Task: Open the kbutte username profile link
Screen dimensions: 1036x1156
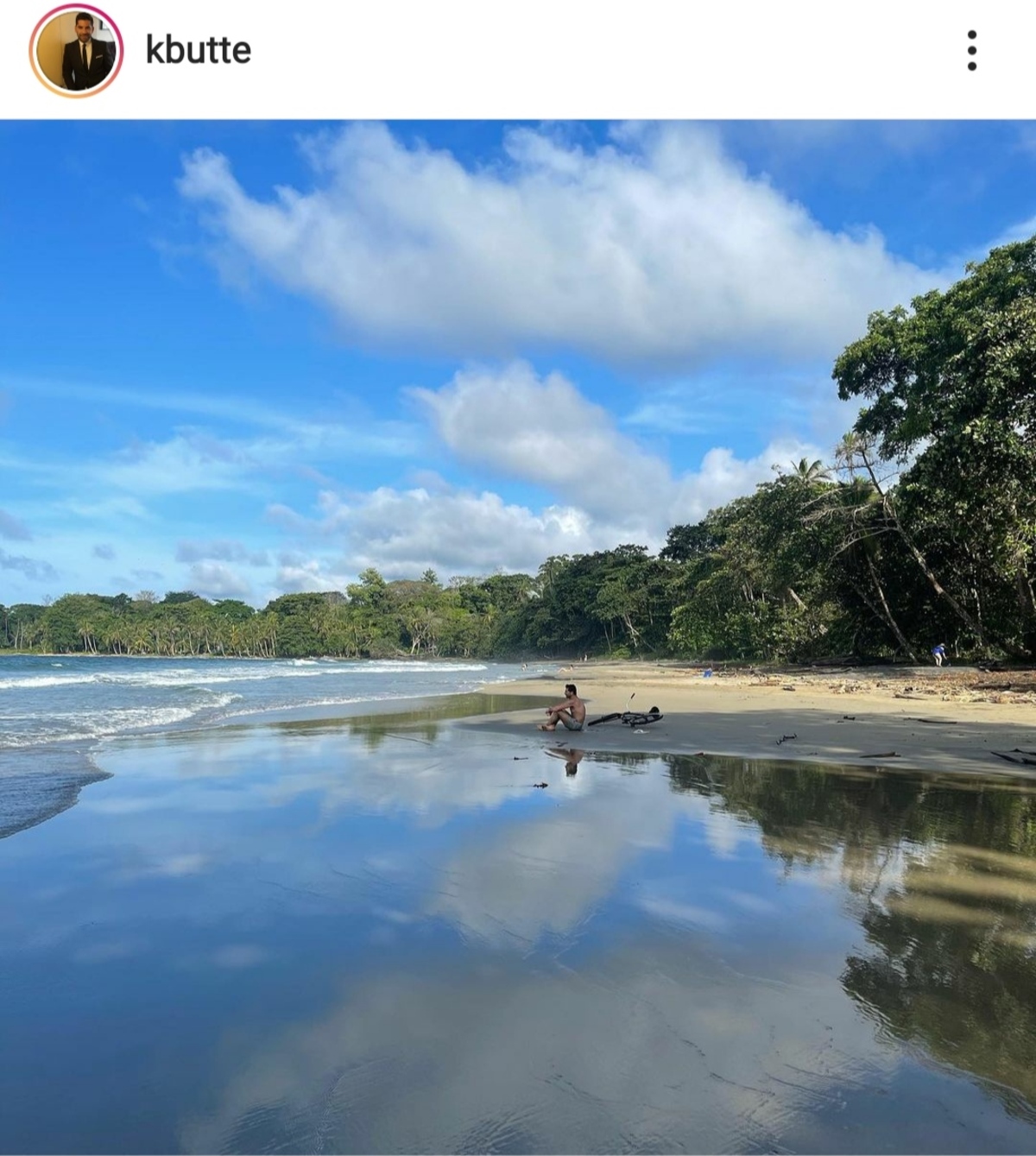Action: point(198,50)
